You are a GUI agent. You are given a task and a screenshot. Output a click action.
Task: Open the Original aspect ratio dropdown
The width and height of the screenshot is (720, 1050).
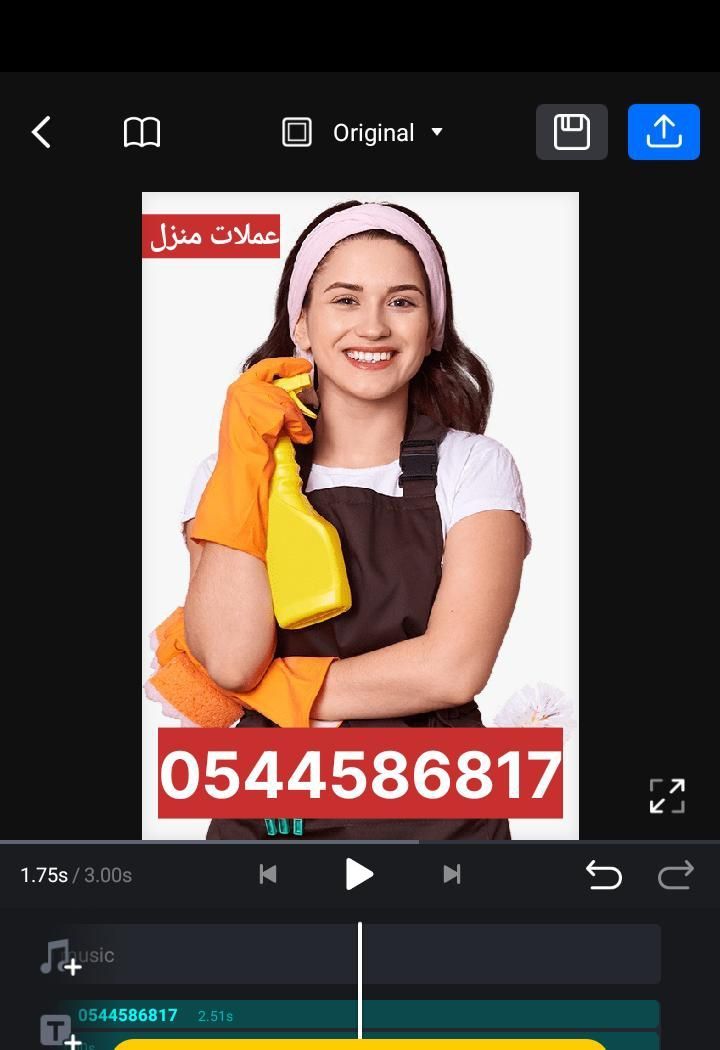pyautogui.click(x=363, y=132)
